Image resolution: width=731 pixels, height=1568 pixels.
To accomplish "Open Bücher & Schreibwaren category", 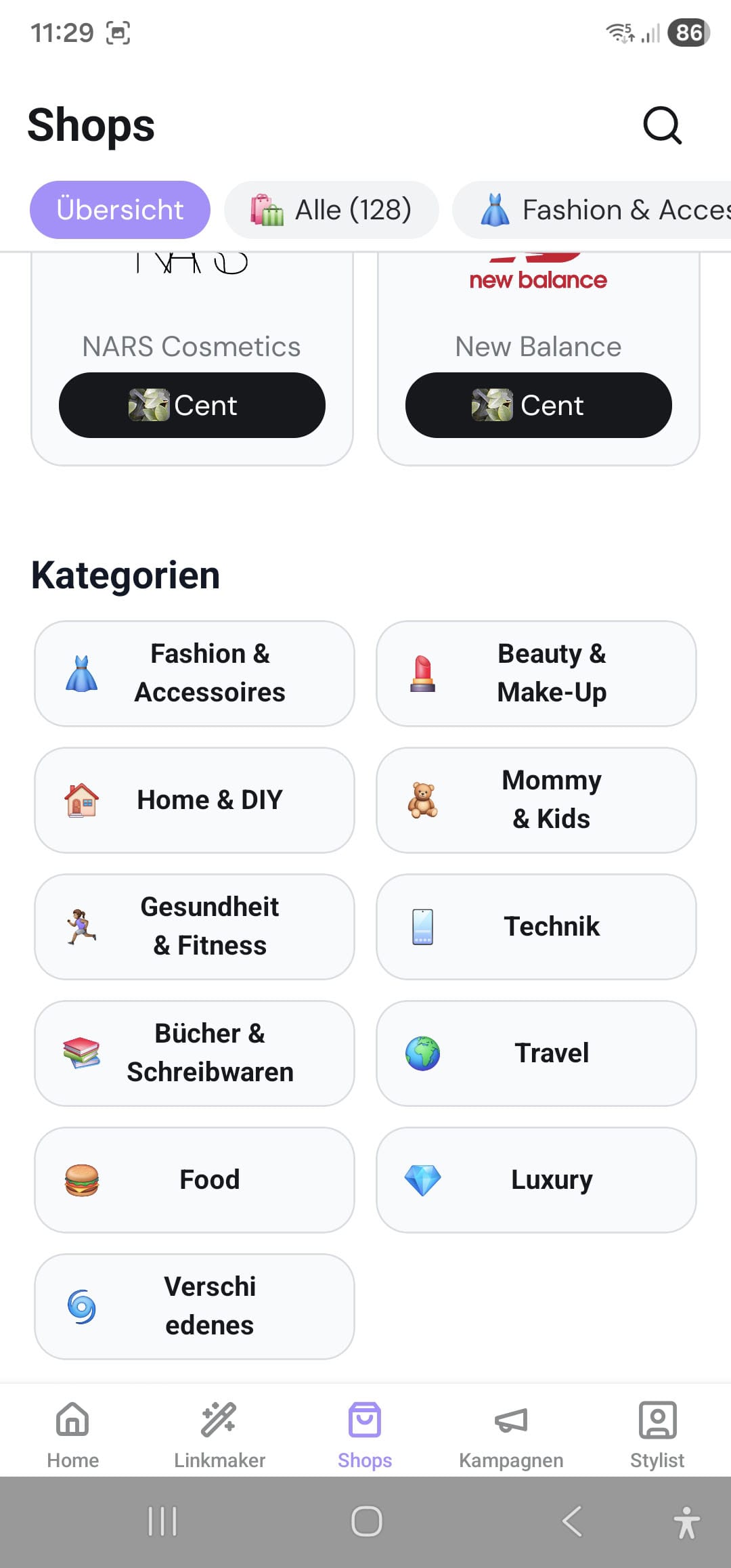I will [194, 1053].
